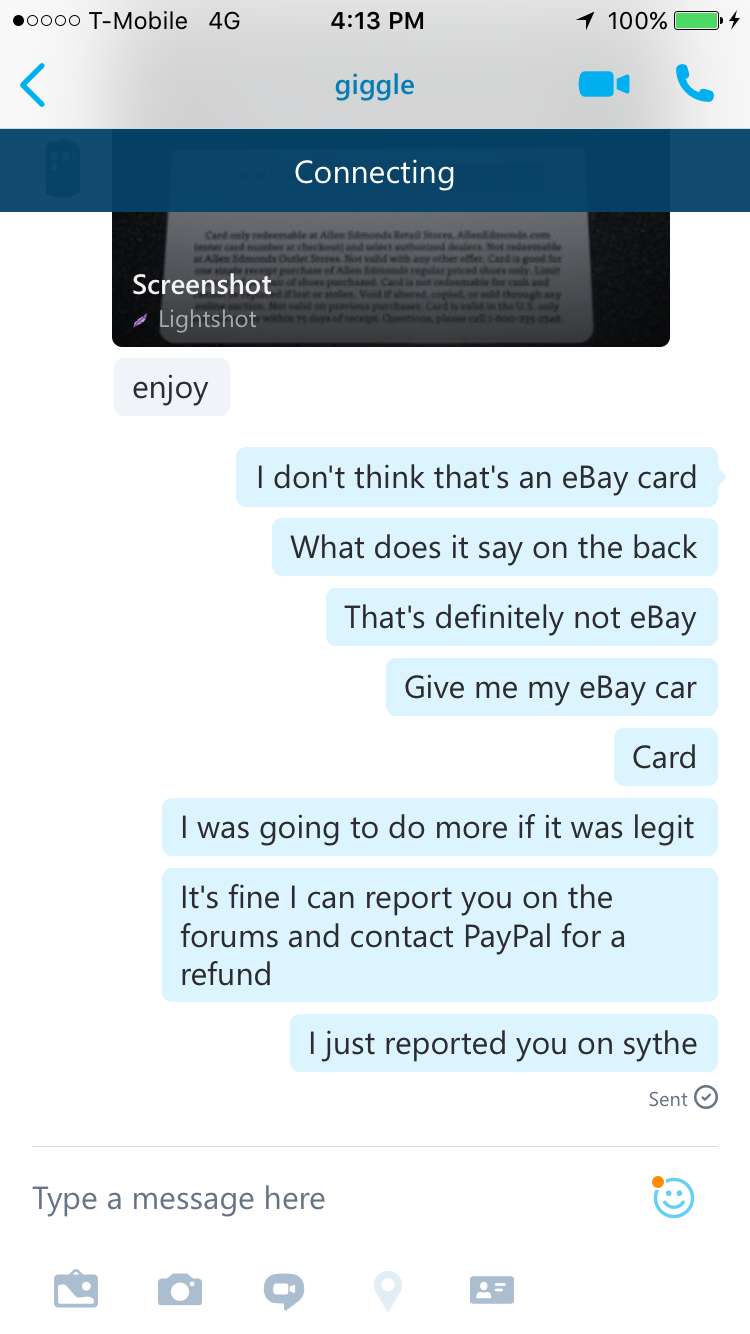Record a video message
Viewport: 750px width, 1334px height.
click(283, 1290)
